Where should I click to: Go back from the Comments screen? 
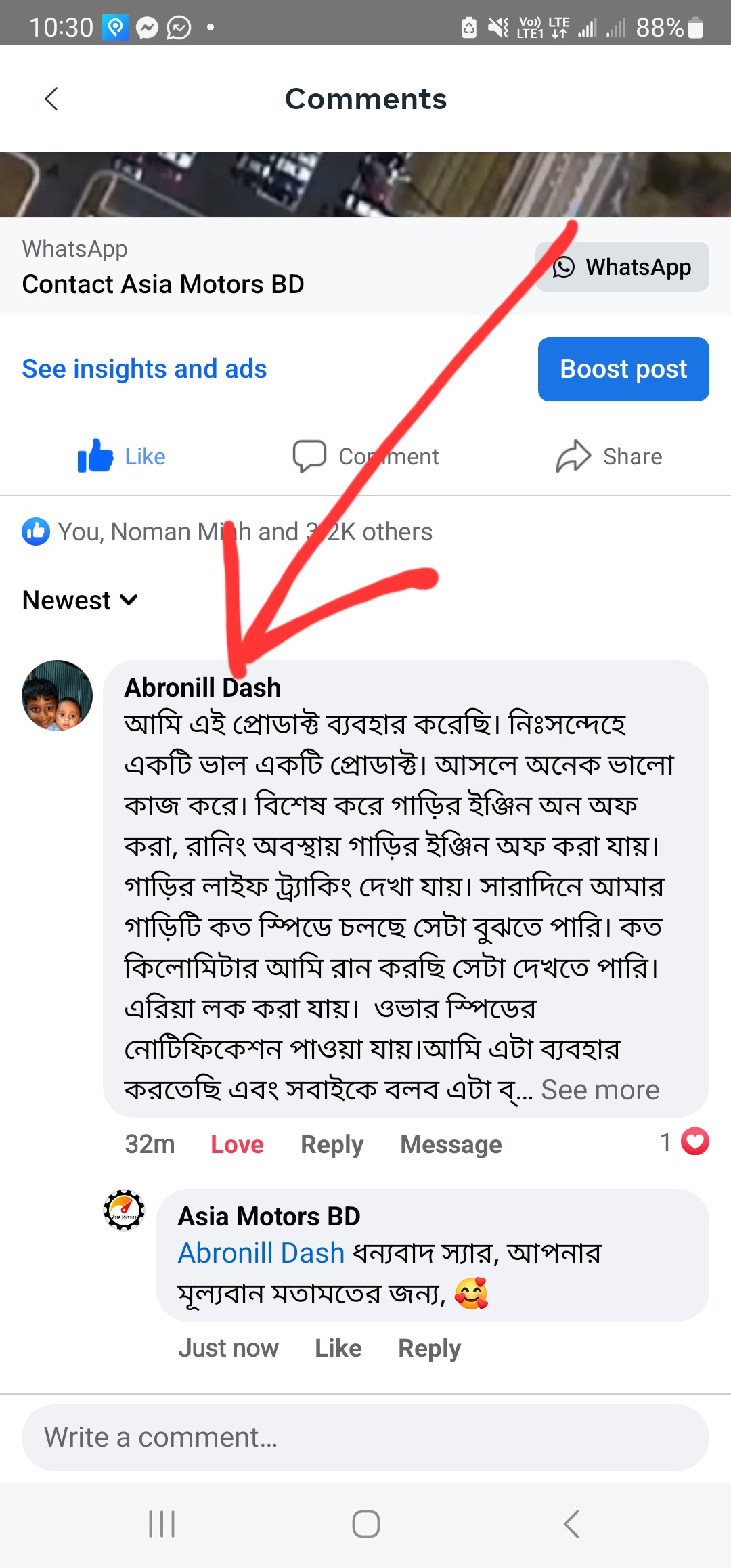[51, 99]
